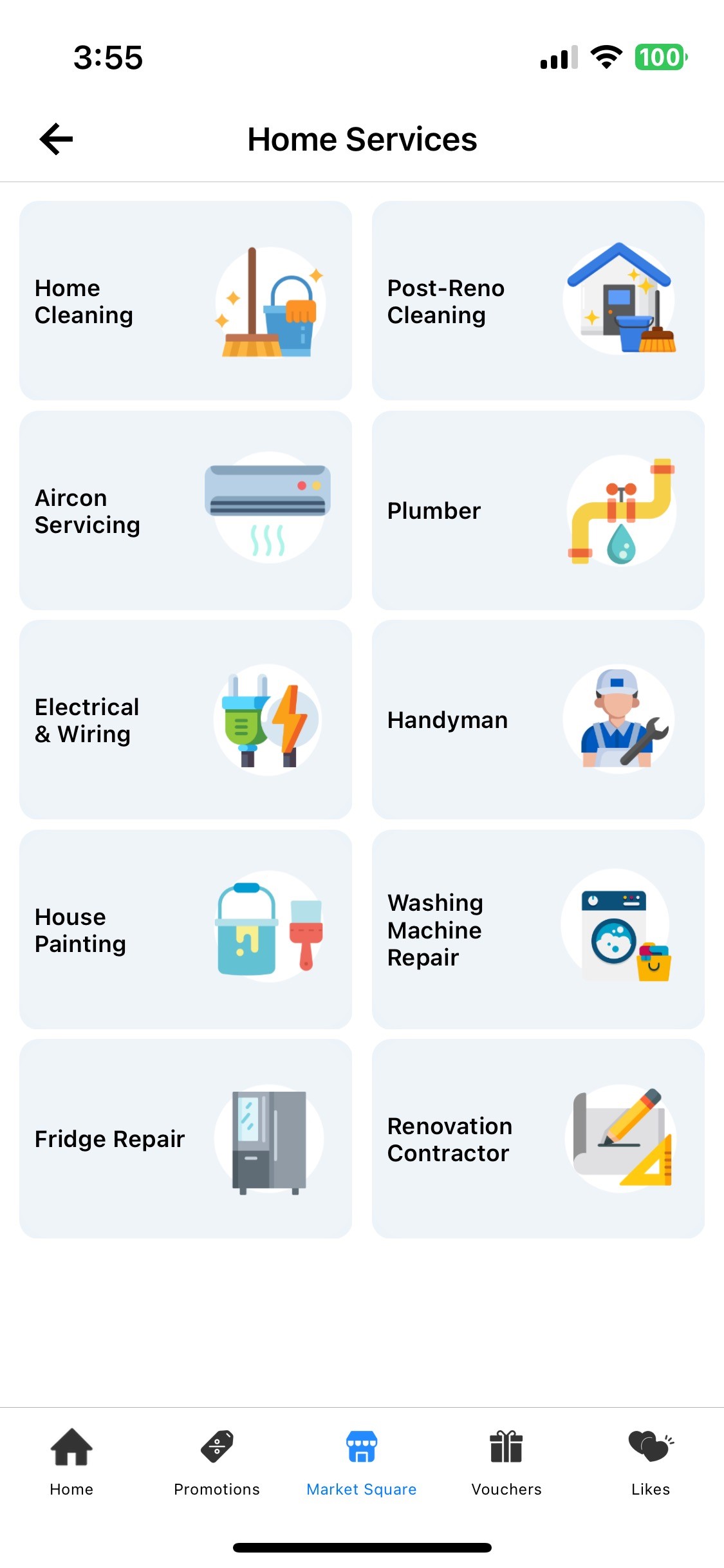Open Fridge Repair service

[x=185, y=1139]
